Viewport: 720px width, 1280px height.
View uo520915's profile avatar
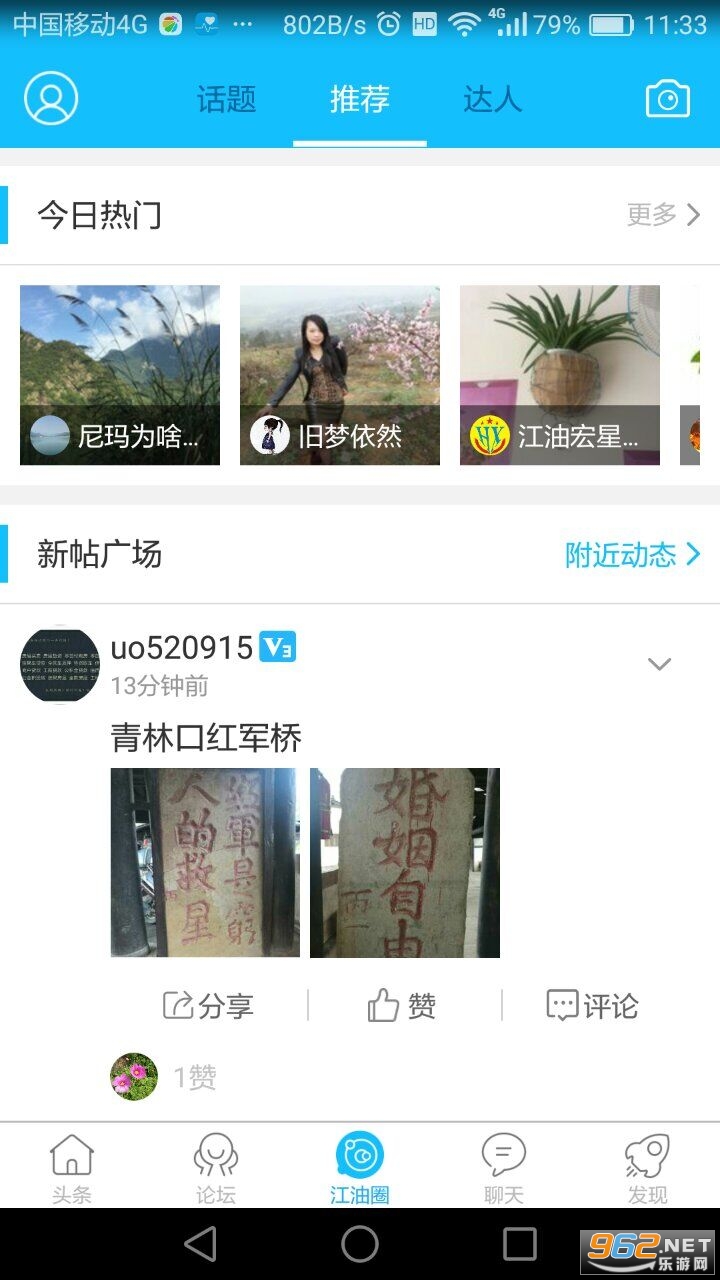point(60,665)
